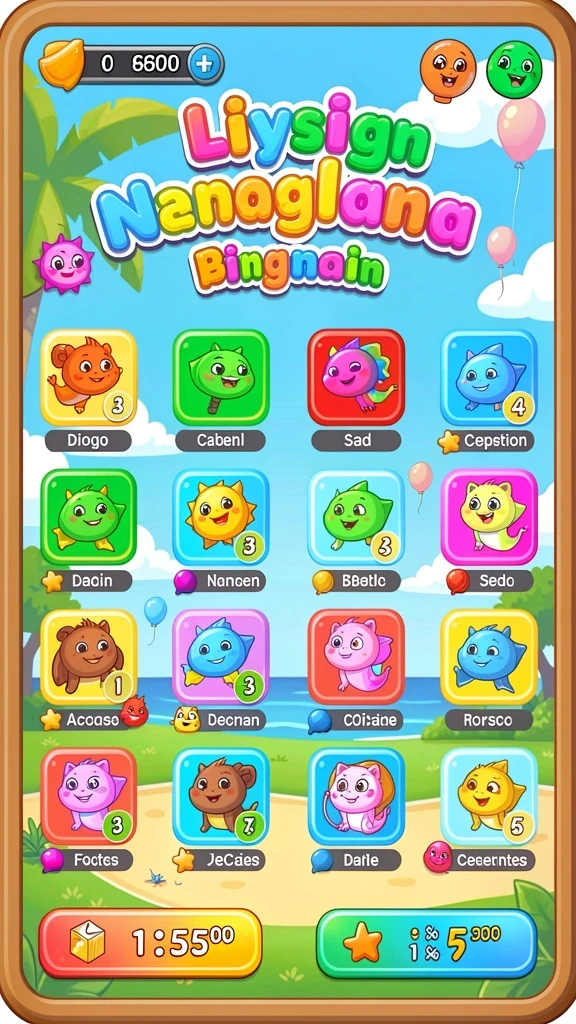Open the Nanoen sun character tile
The image size is (576, 1024).
221,517
